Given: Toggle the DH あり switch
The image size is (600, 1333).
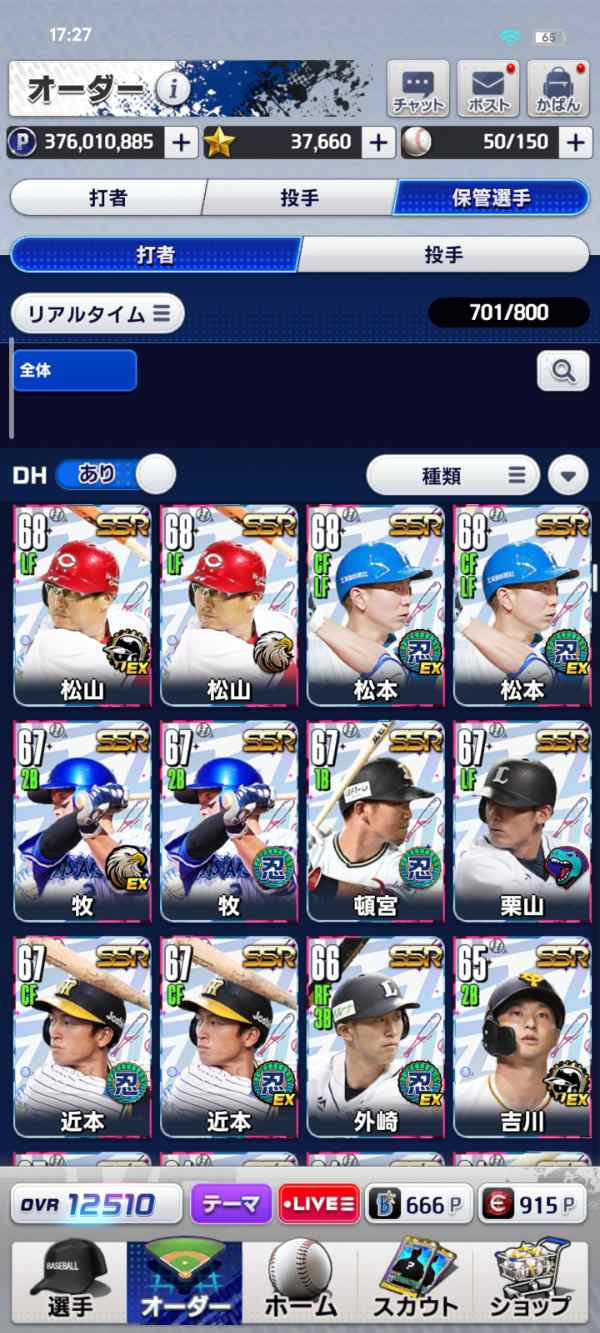Looking at the screenshot, I should point(115,474).
